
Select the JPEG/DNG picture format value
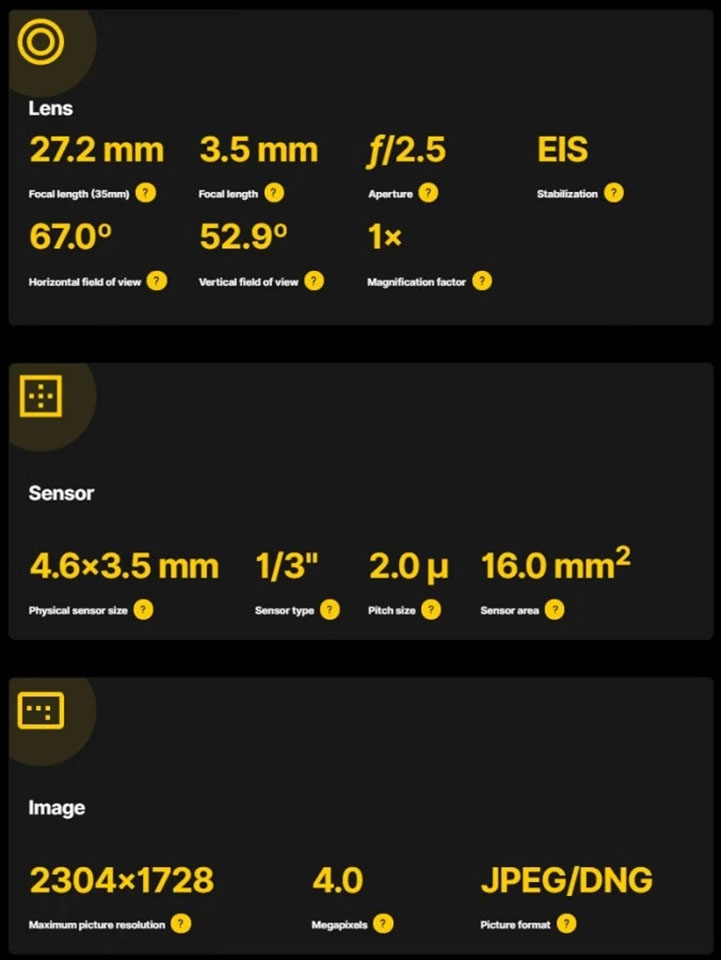(x=566, y=880)
